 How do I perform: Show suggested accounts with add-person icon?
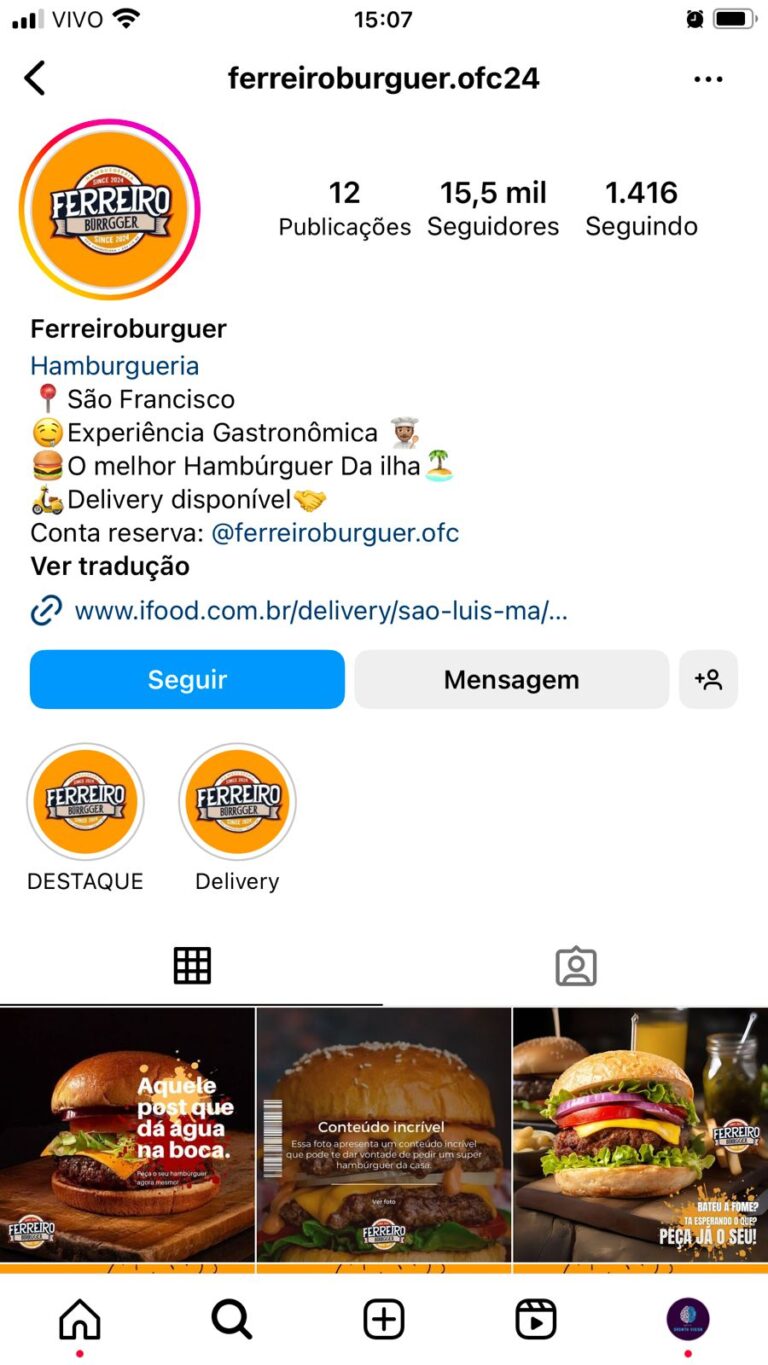[708, 680]
